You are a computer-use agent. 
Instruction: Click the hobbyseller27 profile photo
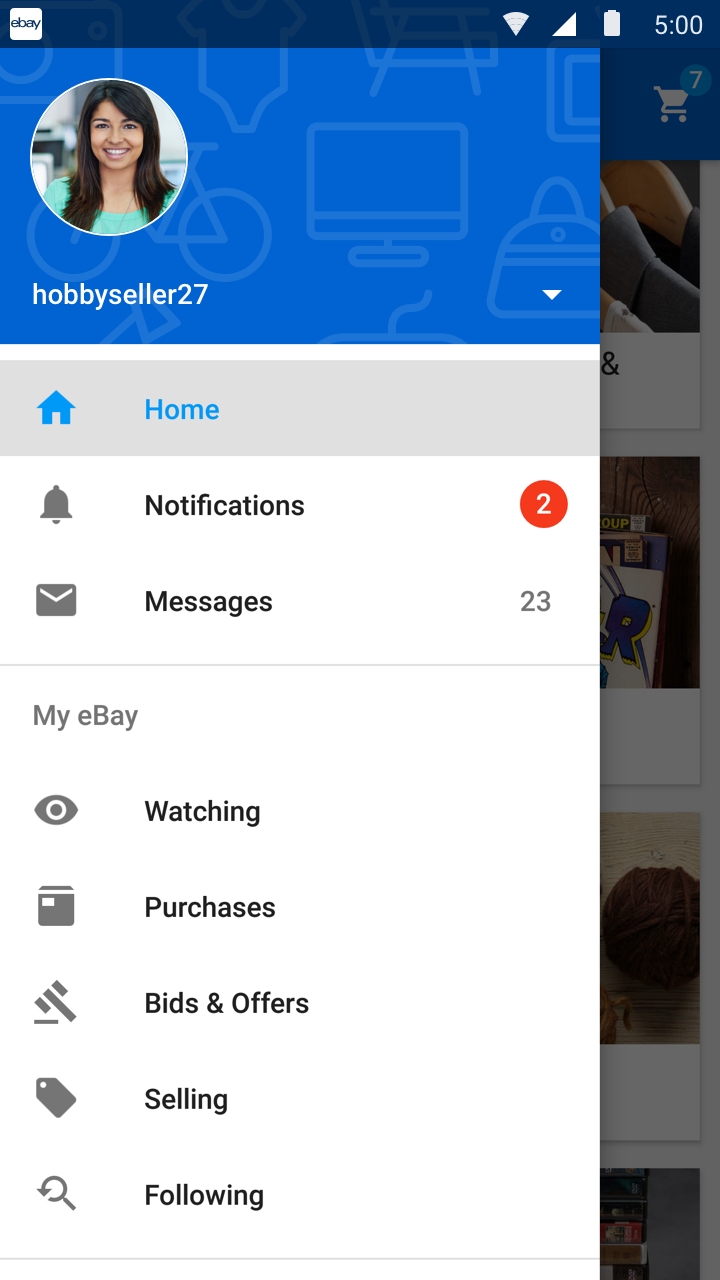(x=108, y=157)
